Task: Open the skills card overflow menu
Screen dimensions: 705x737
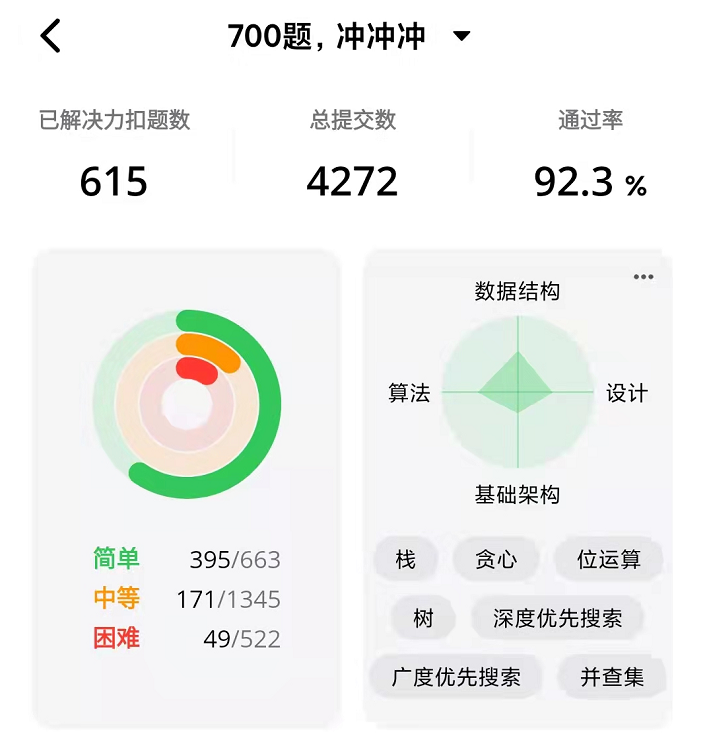Action: pos(643,277)
